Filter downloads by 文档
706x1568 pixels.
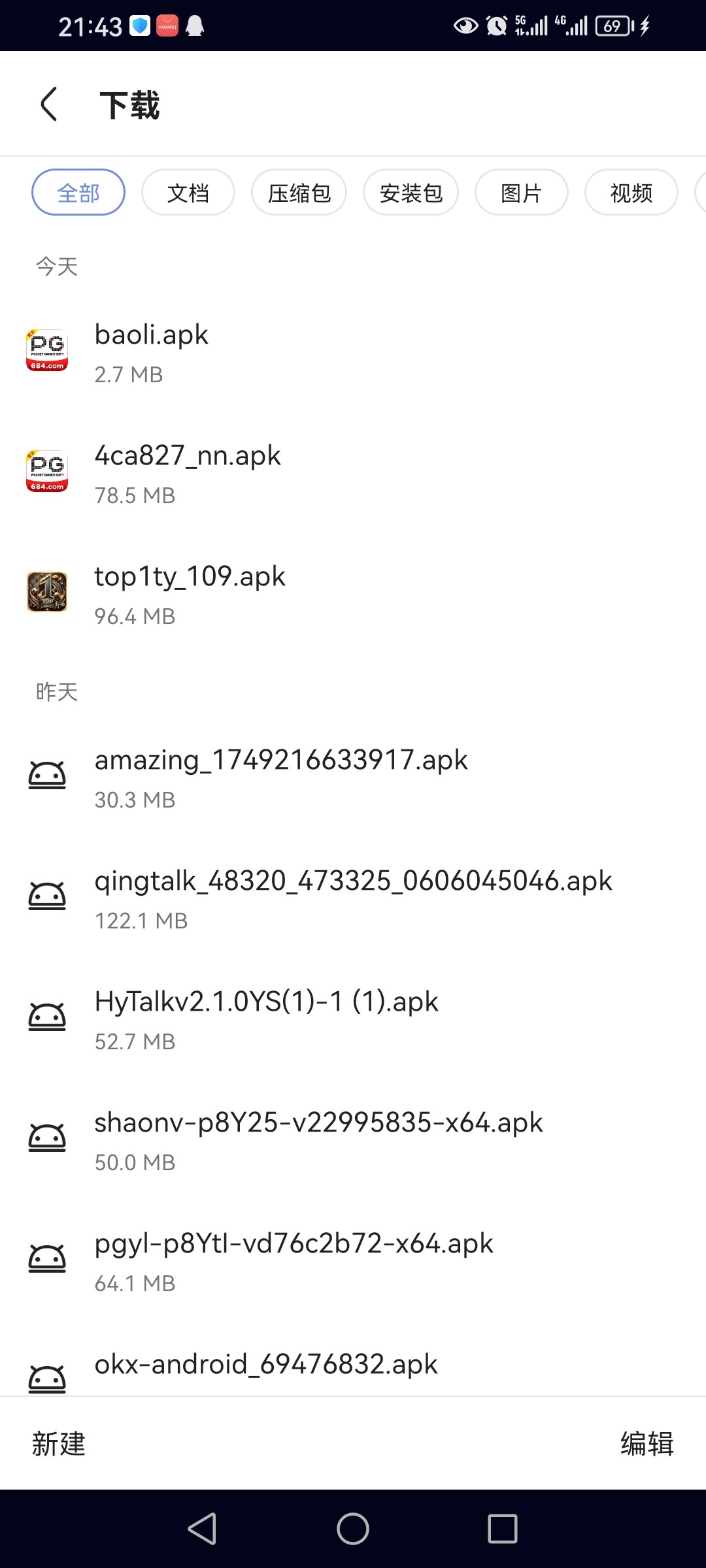coord(188,192)
